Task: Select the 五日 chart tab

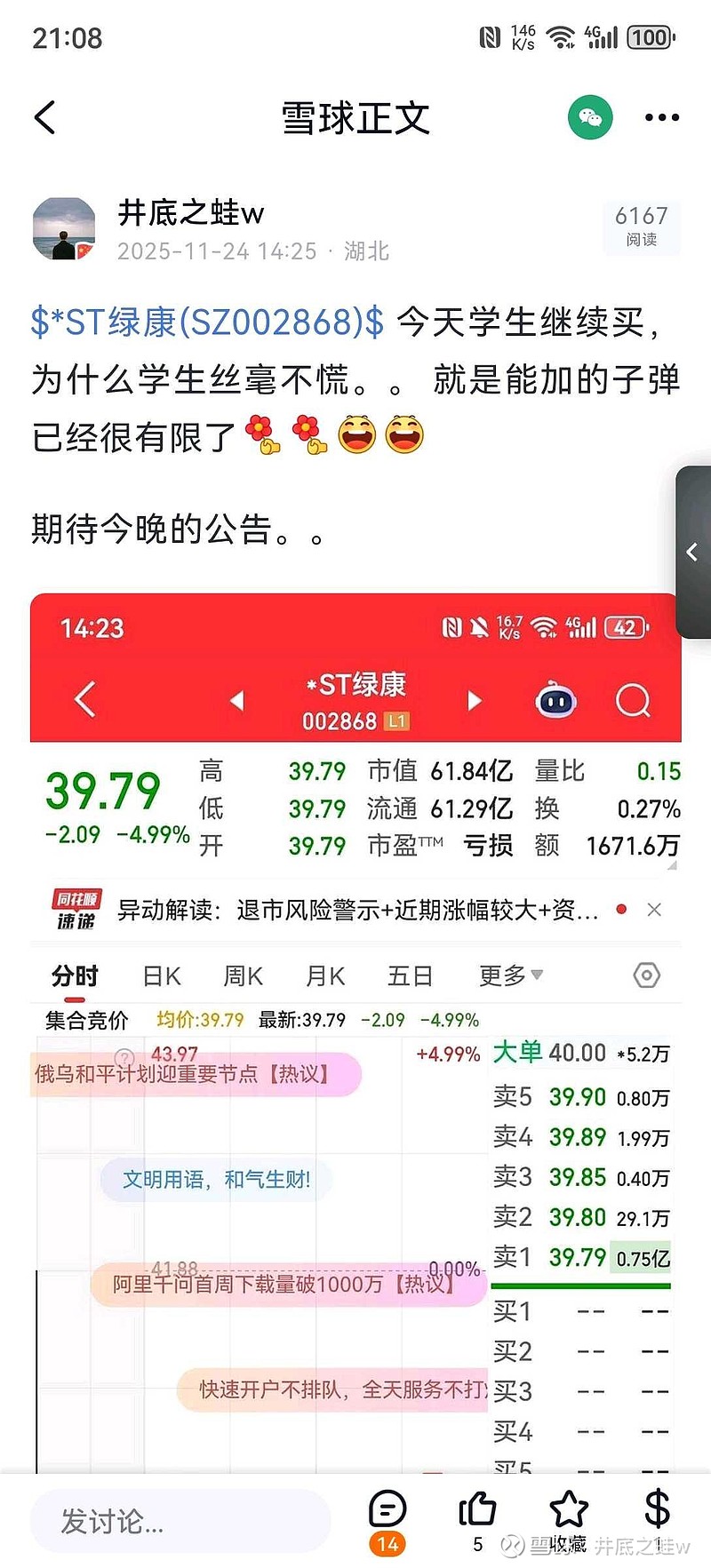Action: click(409, 975)
